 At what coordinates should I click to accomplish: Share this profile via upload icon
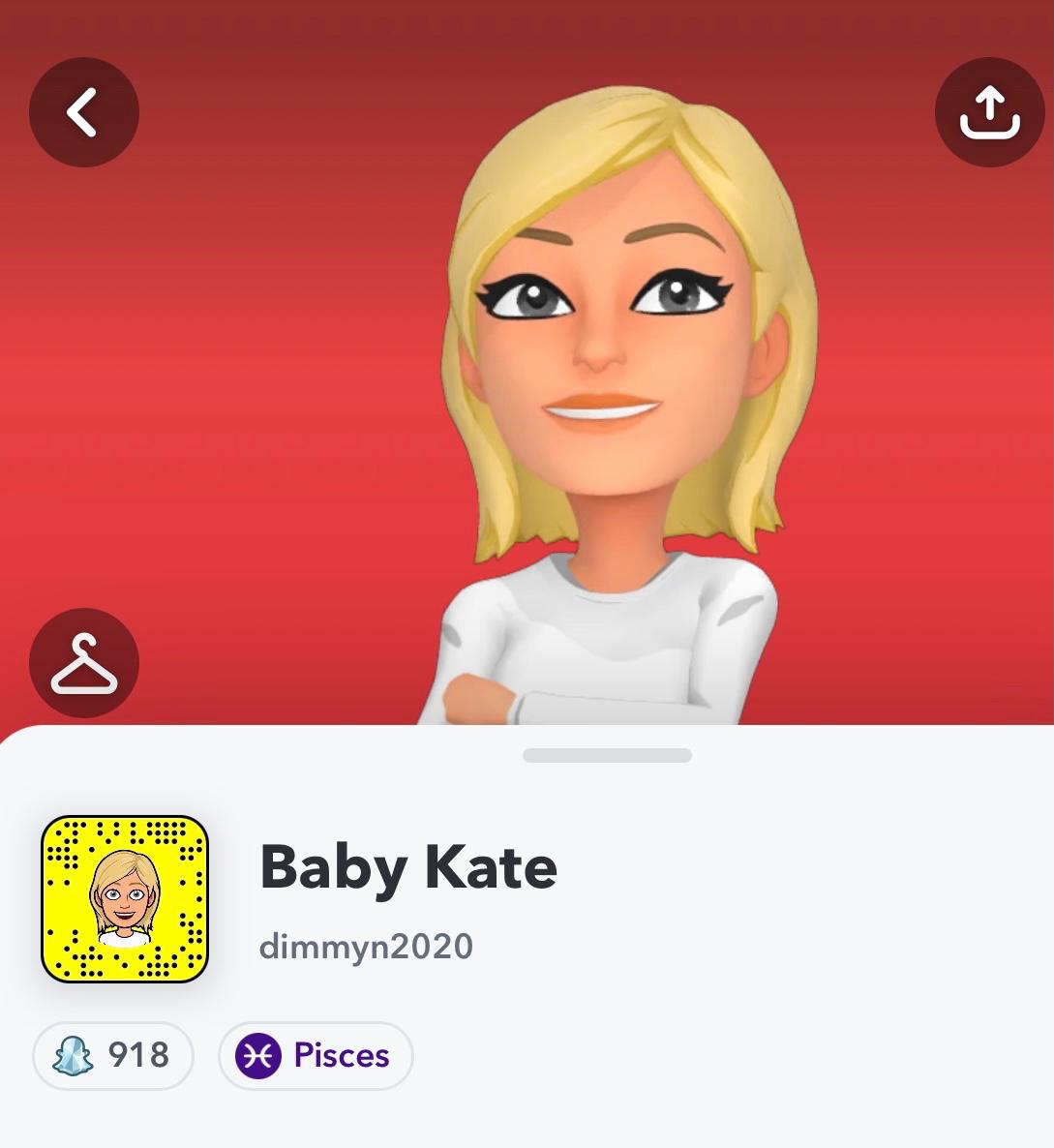pos(989,112)
